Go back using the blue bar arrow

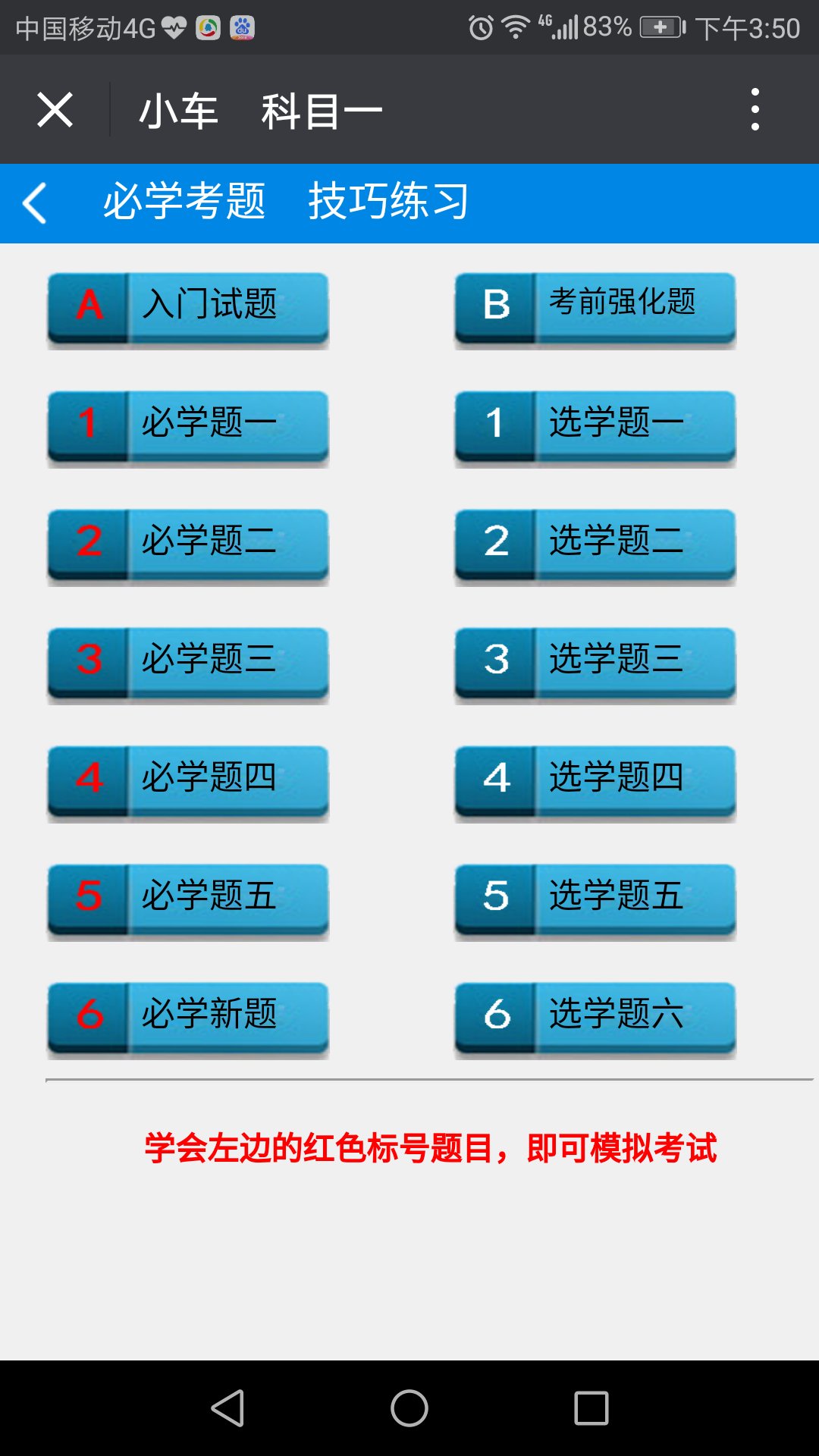(x=35, y=203)
